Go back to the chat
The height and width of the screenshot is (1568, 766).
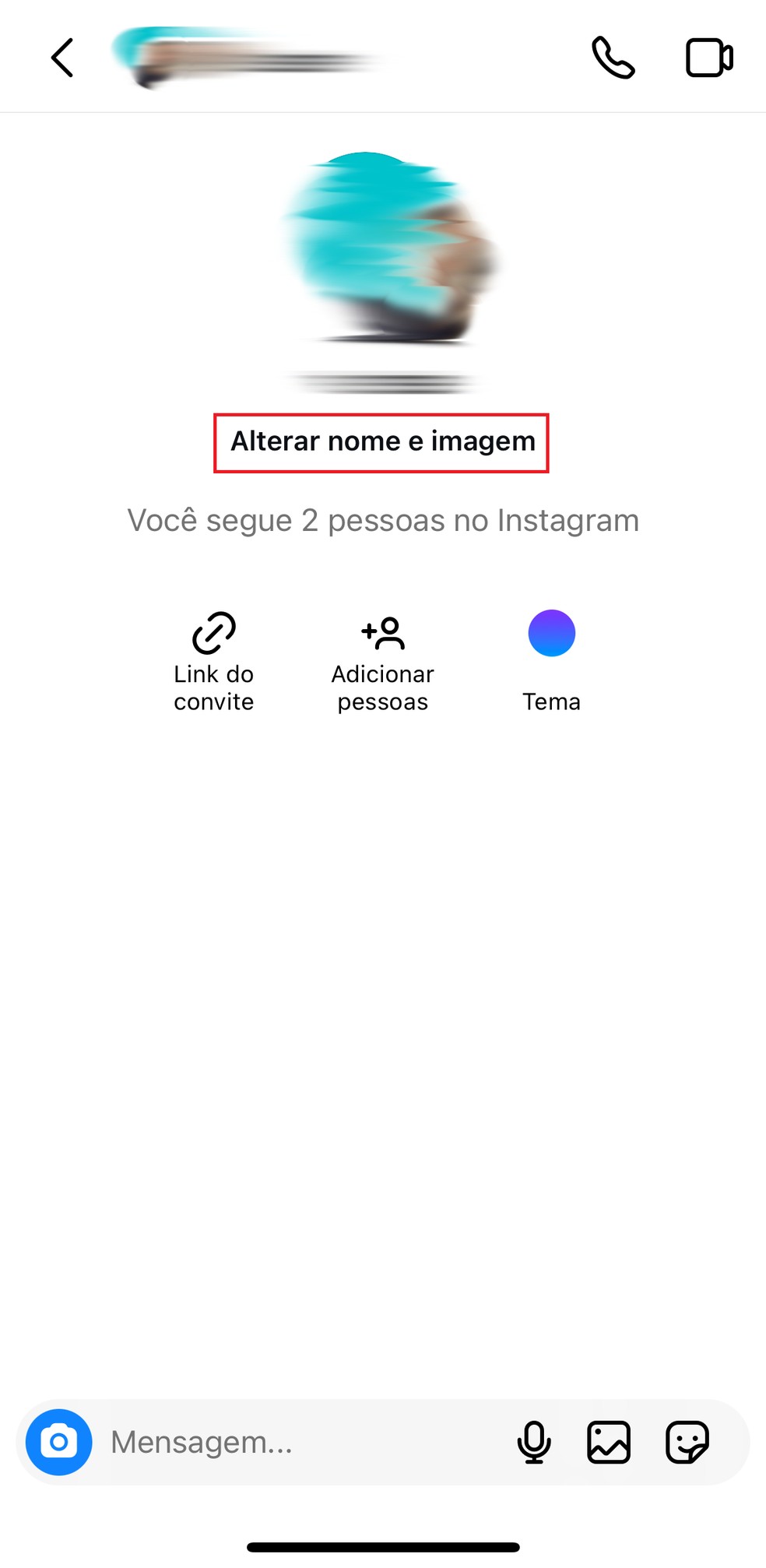click(x=62, y=57)
